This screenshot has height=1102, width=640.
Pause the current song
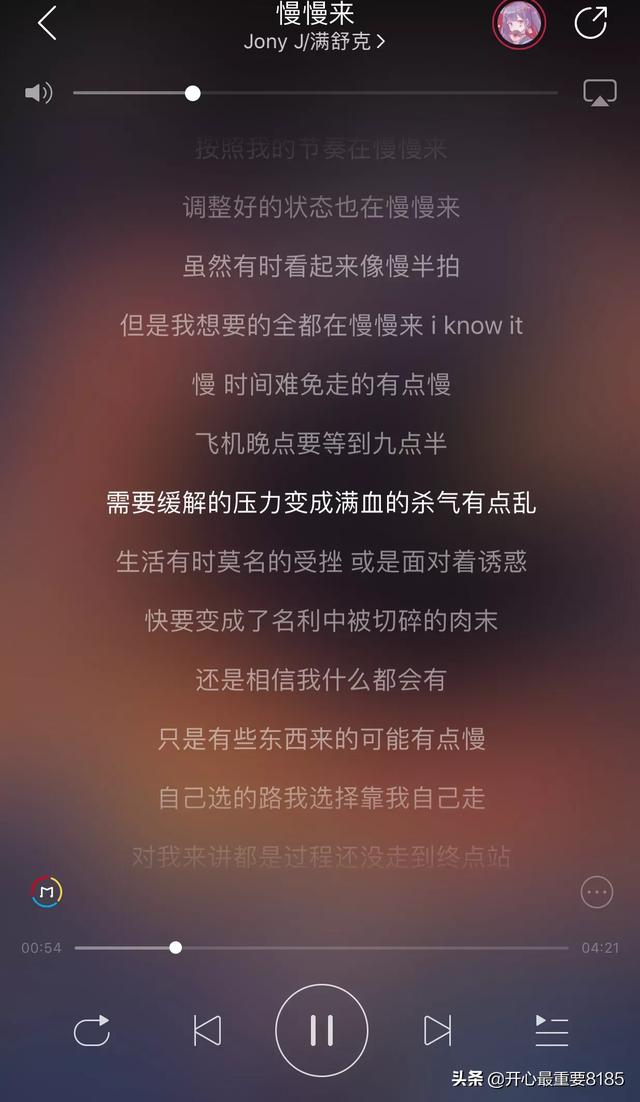[321, 1030]
